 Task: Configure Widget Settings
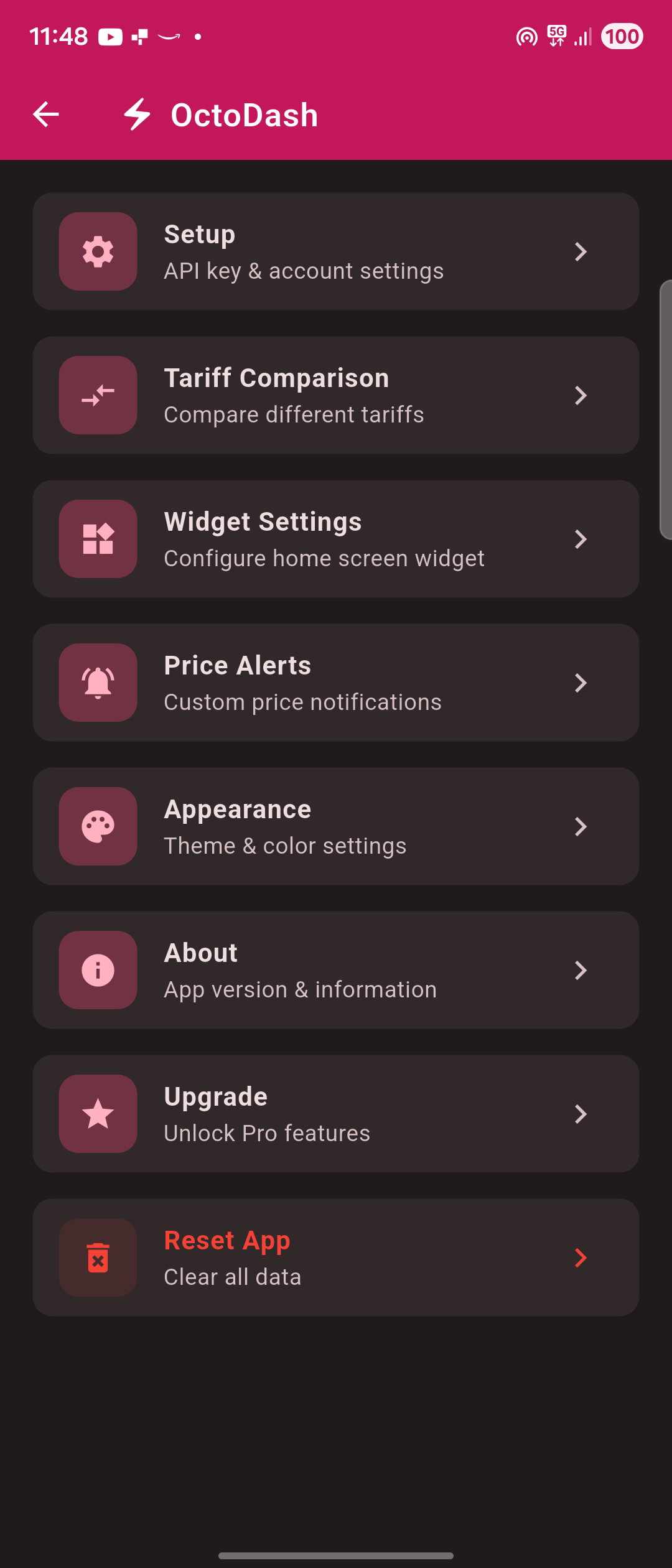335,539
